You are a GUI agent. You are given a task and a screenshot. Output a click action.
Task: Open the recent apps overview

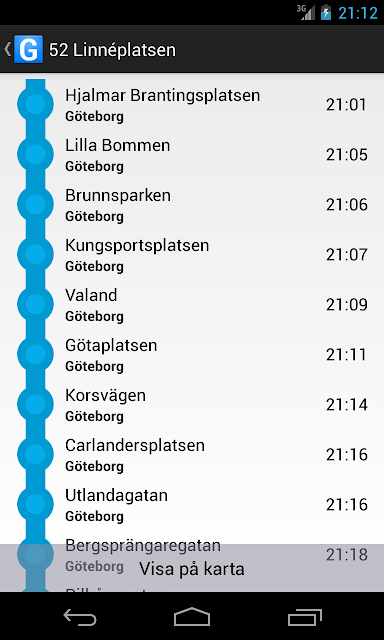click(304, 617)
